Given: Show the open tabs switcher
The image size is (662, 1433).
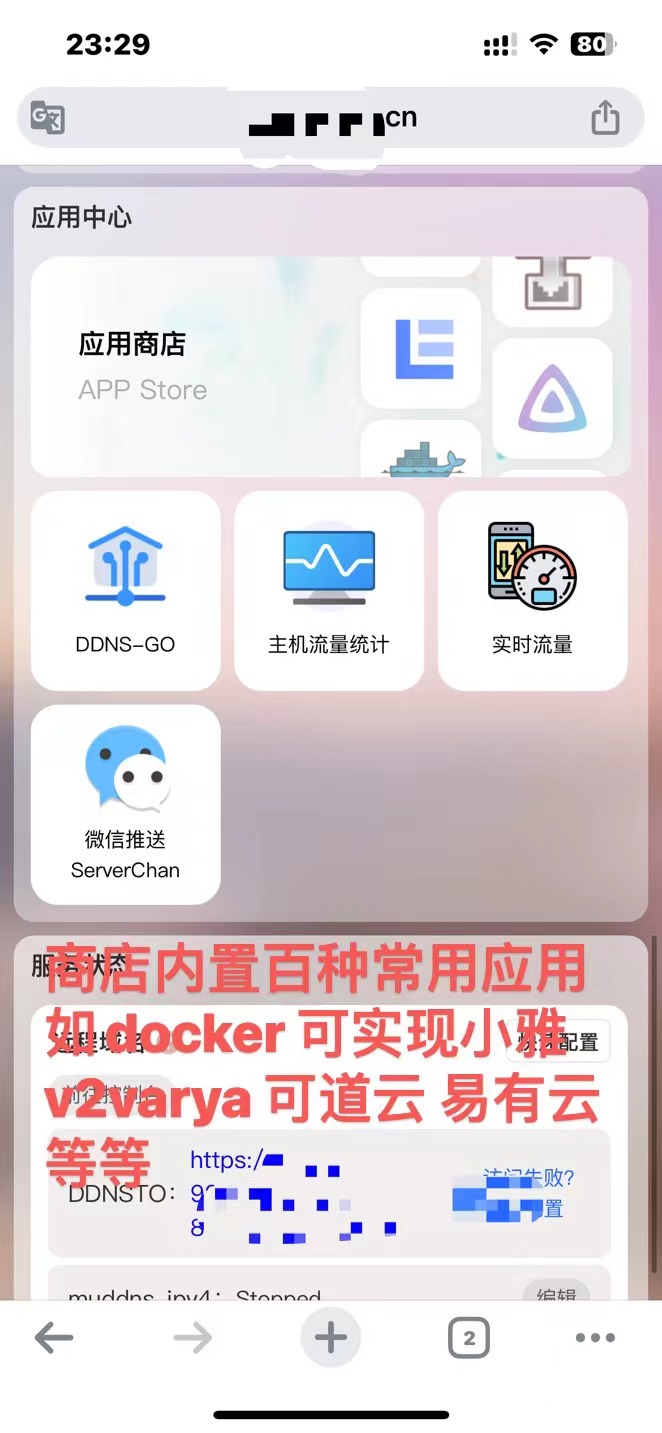Looking at the screenshot, I should click(x=468, y=1338).
